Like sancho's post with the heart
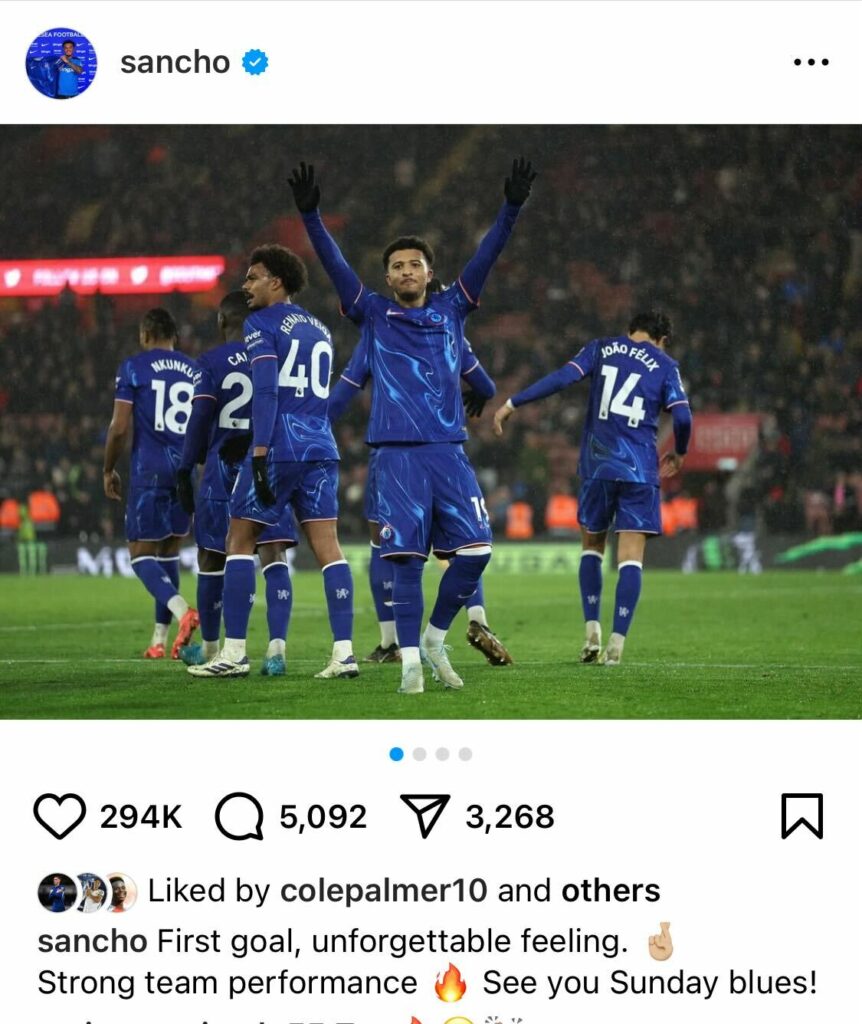 (60, 816)
